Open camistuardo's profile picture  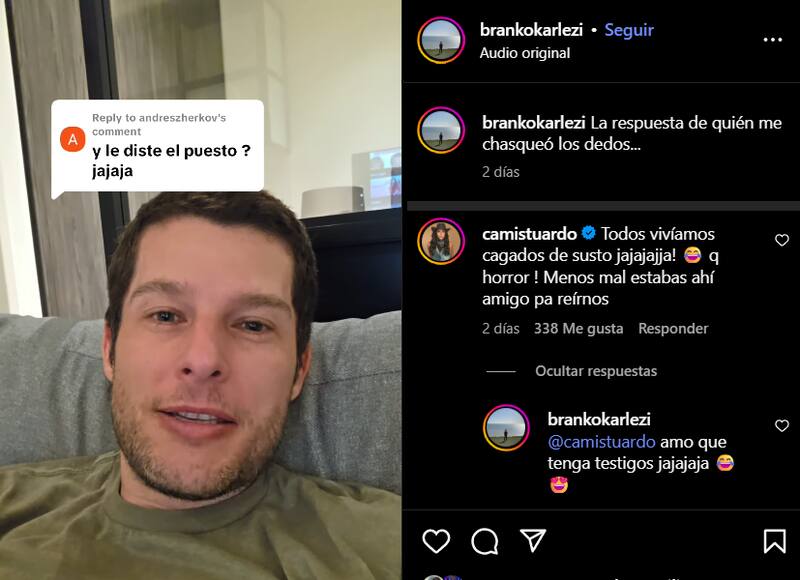click(441, 241)
